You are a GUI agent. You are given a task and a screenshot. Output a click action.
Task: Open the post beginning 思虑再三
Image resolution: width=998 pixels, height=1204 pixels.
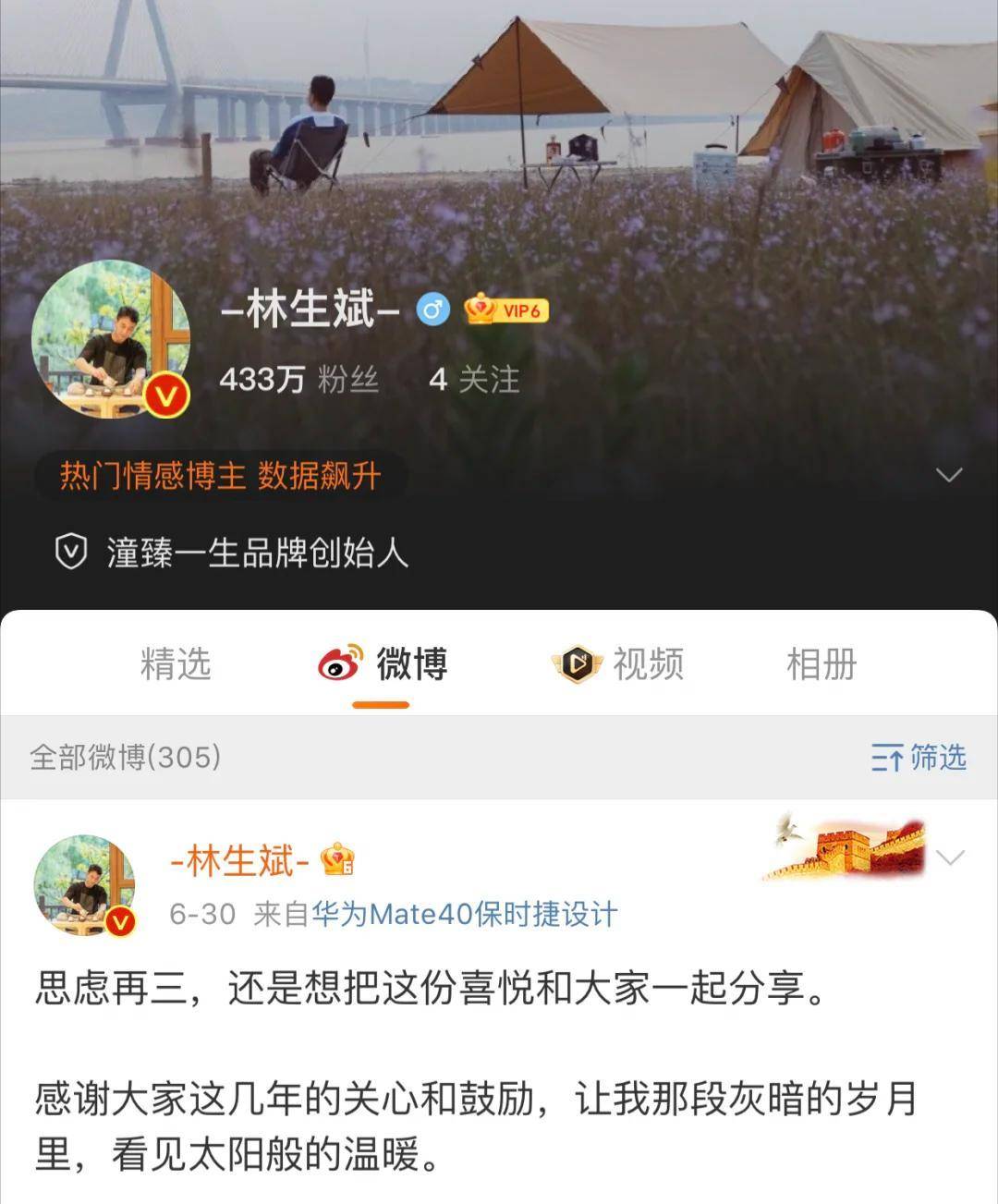point(430,988)
